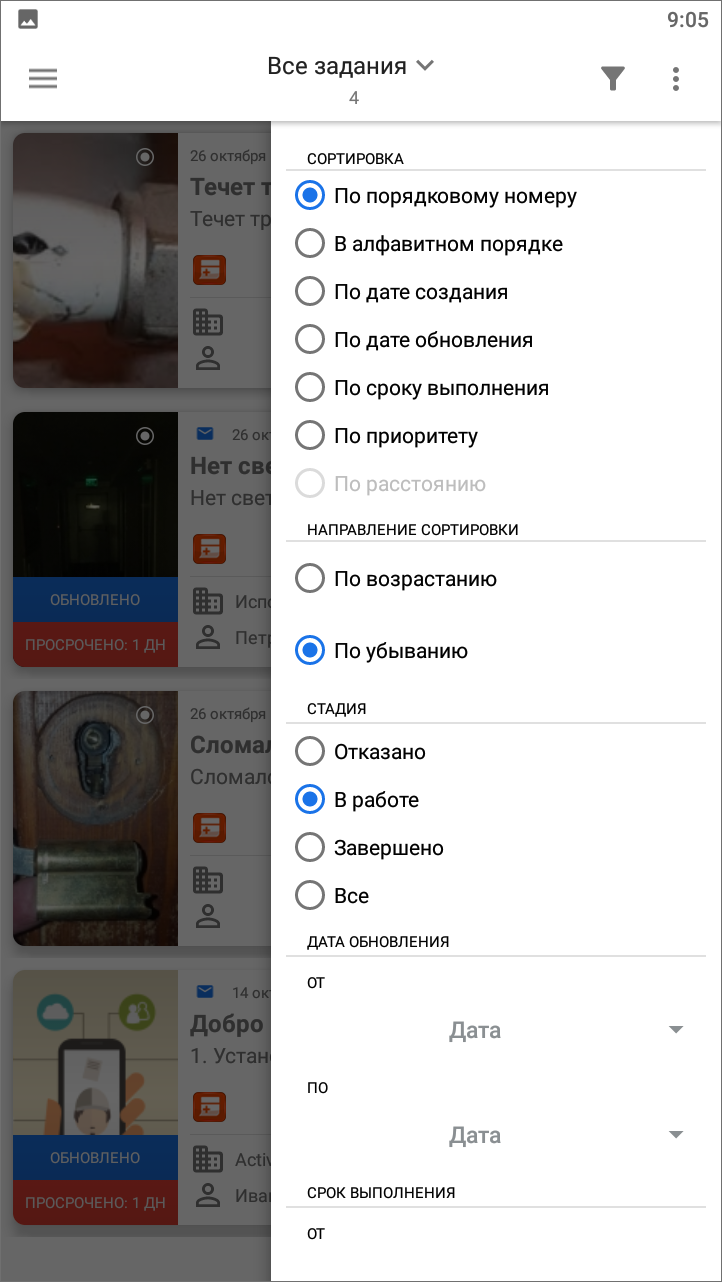
Task: Open the "От" date picker under Дата обновления
Action: 497,1030
